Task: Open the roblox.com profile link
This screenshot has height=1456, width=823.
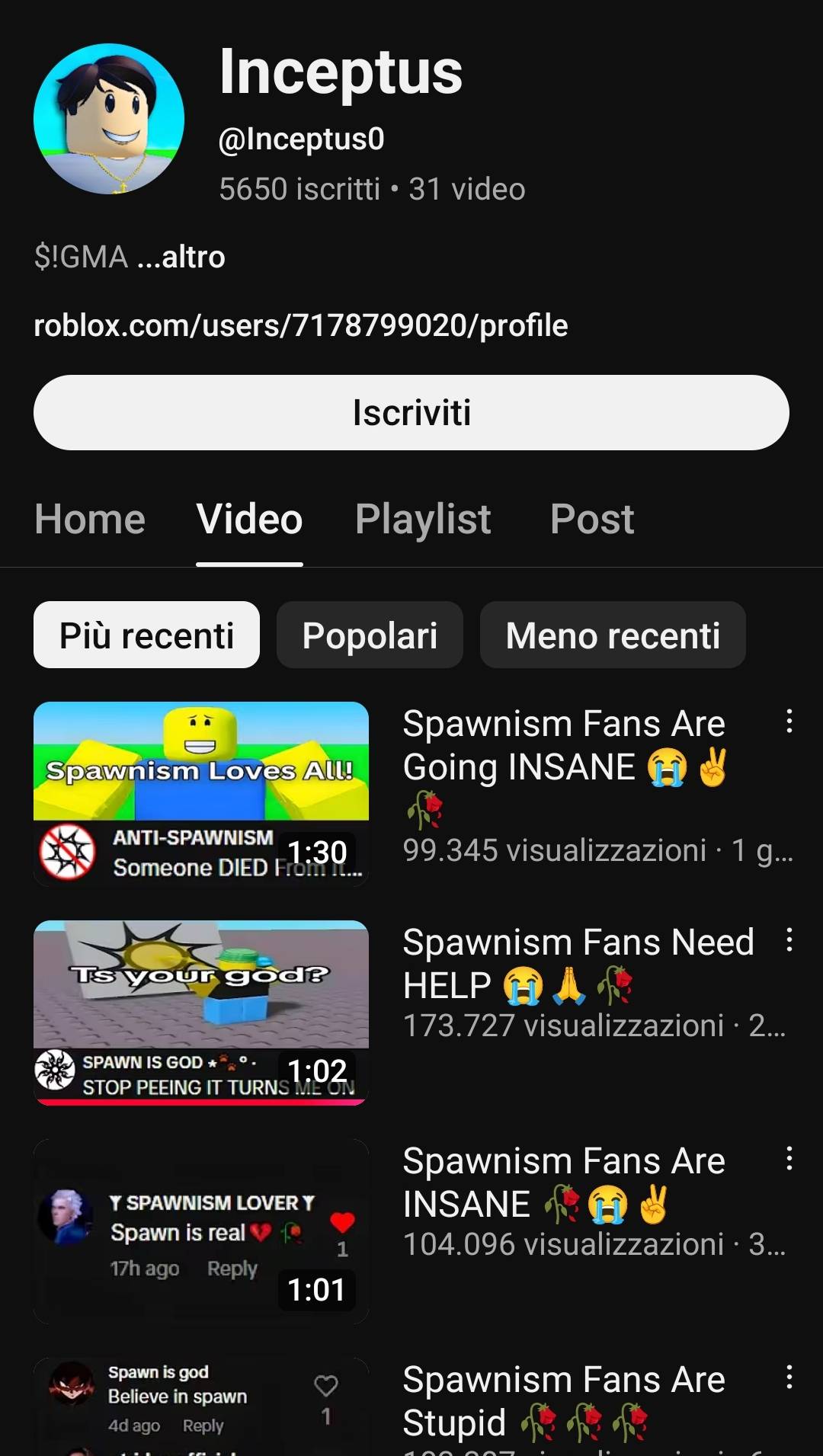Action: (x=301, y=325)
